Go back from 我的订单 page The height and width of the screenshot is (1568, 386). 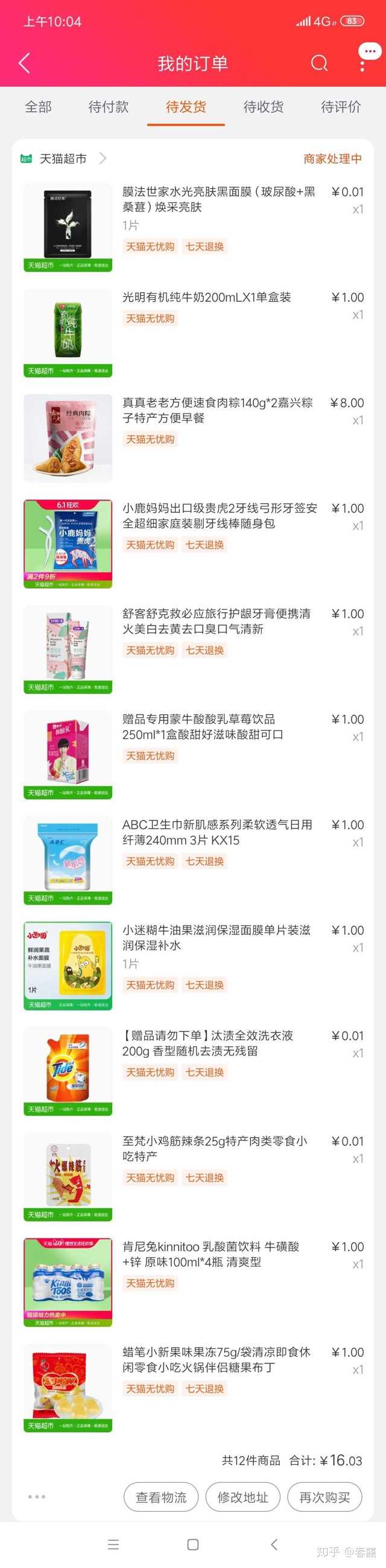(x=24, y=63)
